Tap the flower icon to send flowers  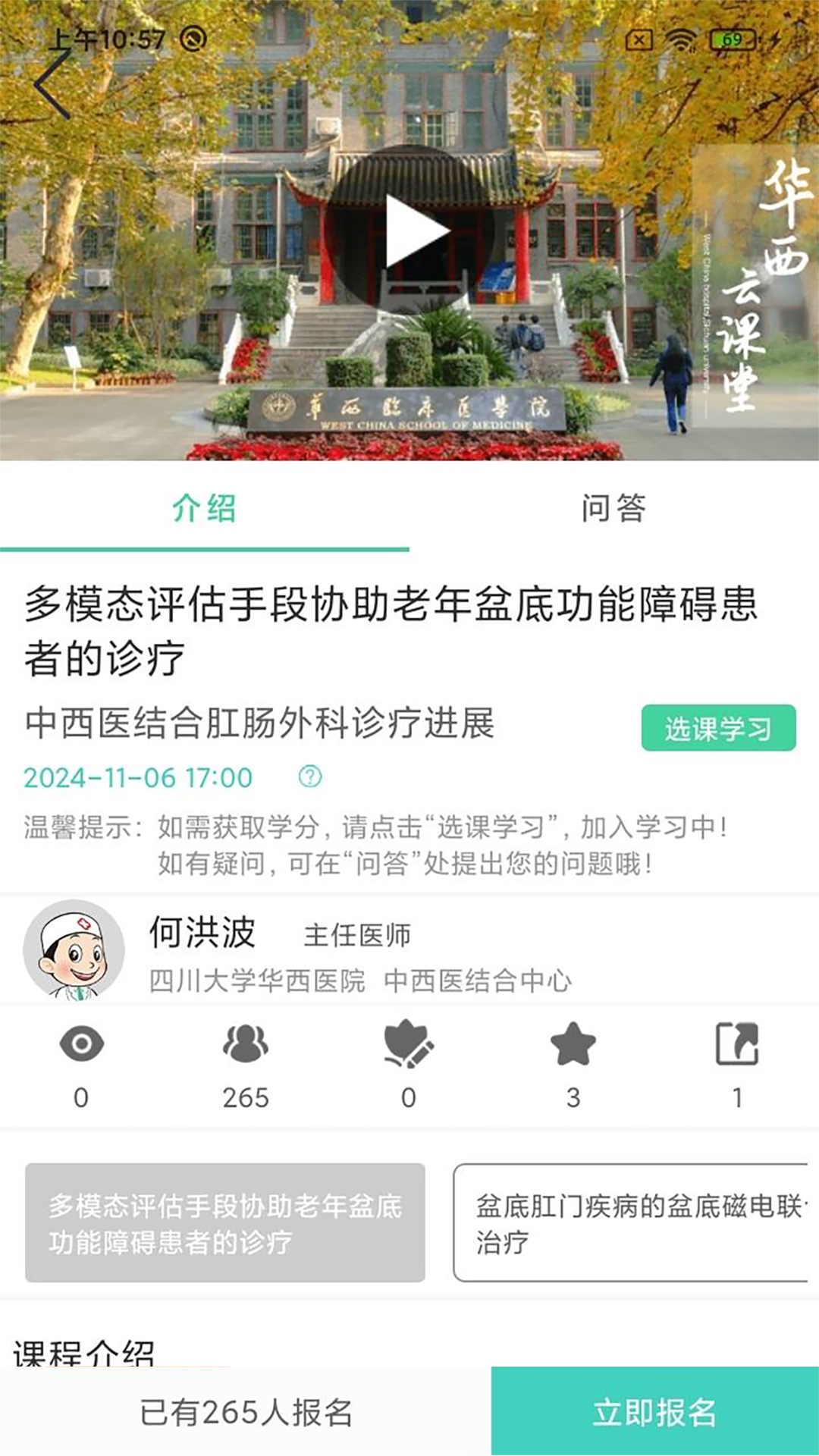pyautogui.click(x=408, y=1043)
